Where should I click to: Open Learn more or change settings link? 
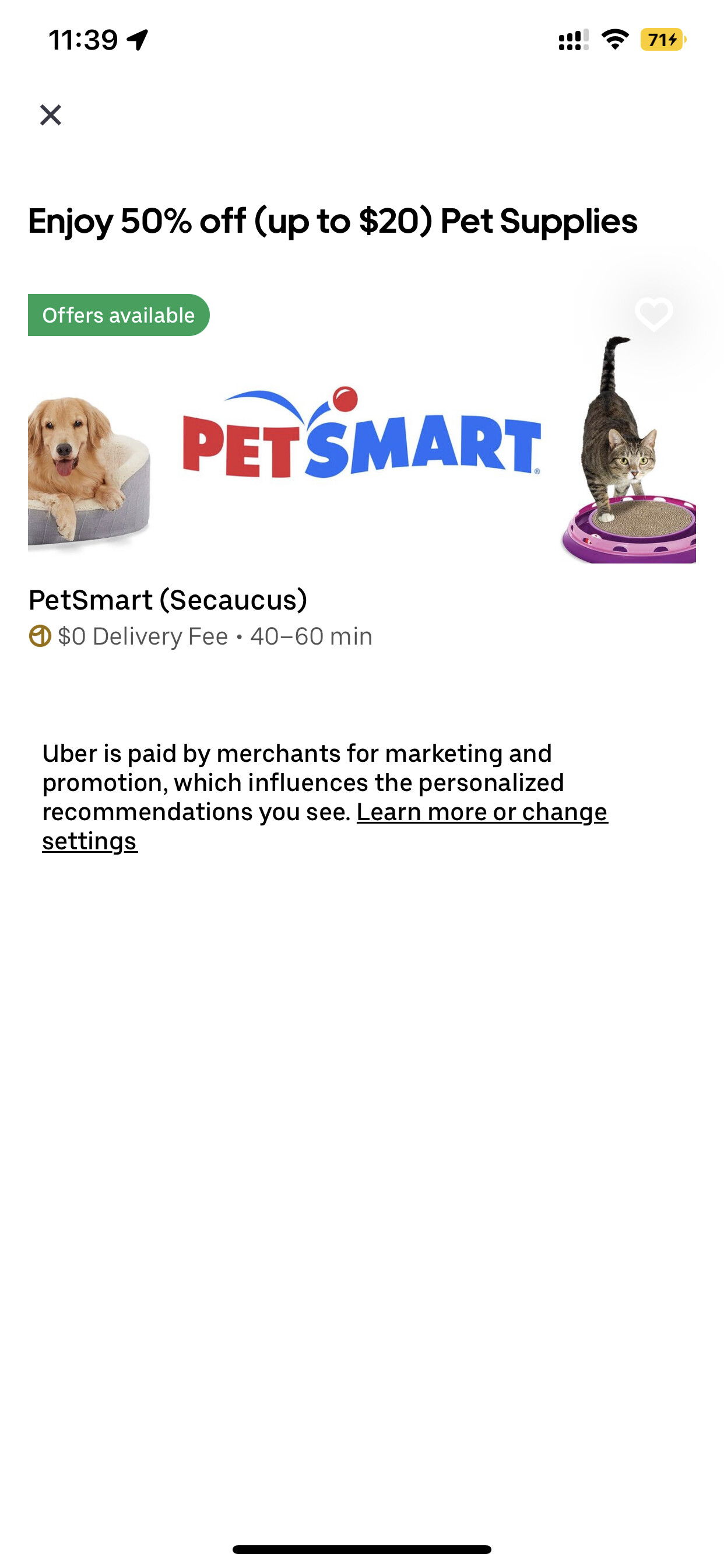pyautogui.click(x=482, y=812)
